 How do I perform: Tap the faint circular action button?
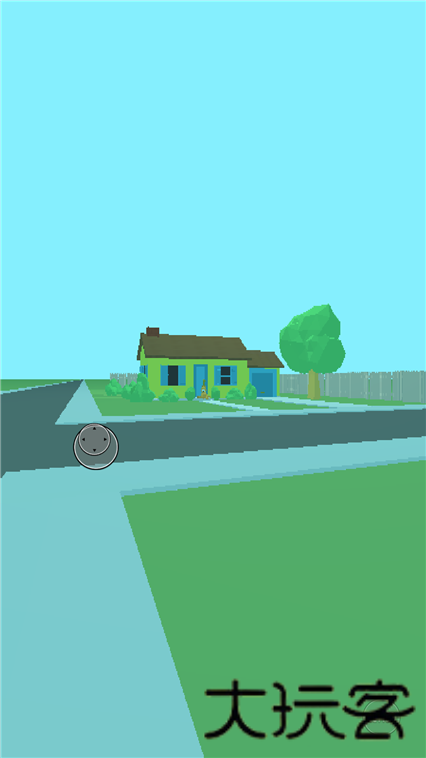382,717
